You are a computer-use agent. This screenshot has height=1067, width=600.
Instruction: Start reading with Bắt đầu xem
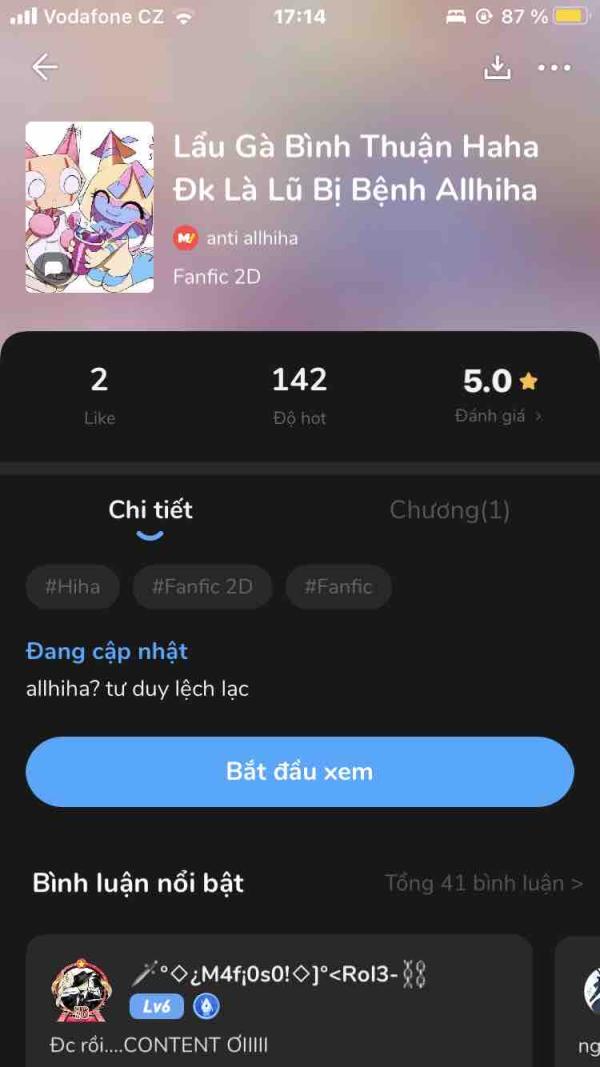point(300,772)
